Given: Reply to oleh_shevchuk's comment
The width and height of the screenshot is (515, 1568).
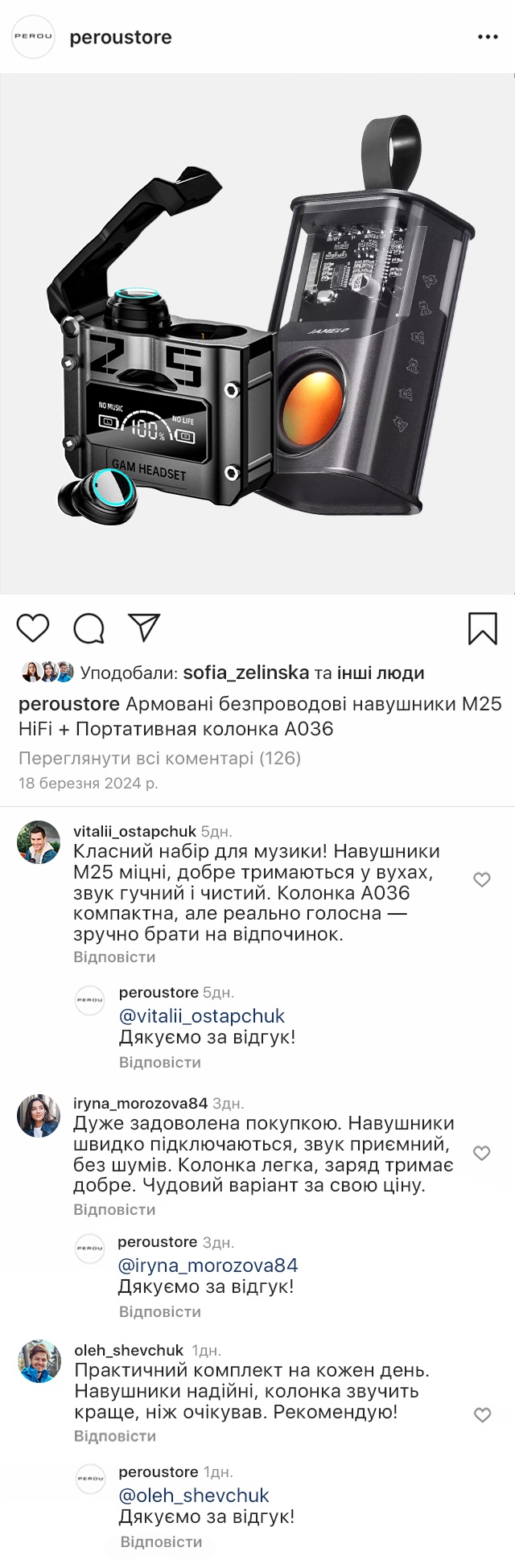Looking at the screenshot, I should [x=115, y=1436].
